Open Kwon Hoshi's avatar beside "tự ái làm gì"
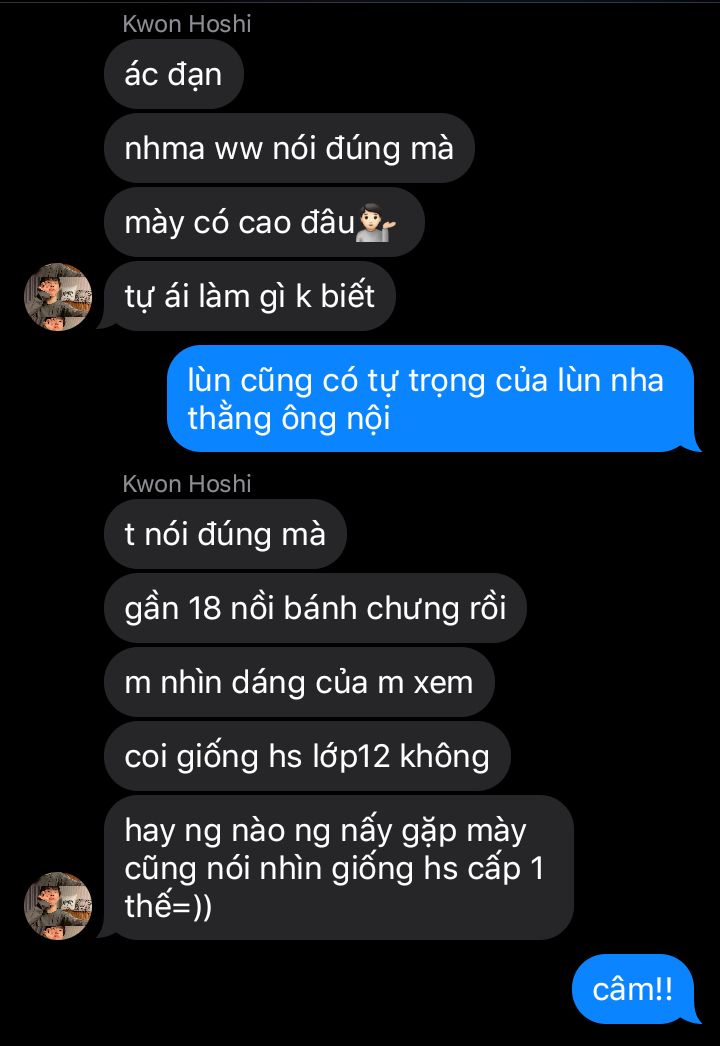This screenshot has height=1046, width=720. pyautogui.click(x=58, y=297)
